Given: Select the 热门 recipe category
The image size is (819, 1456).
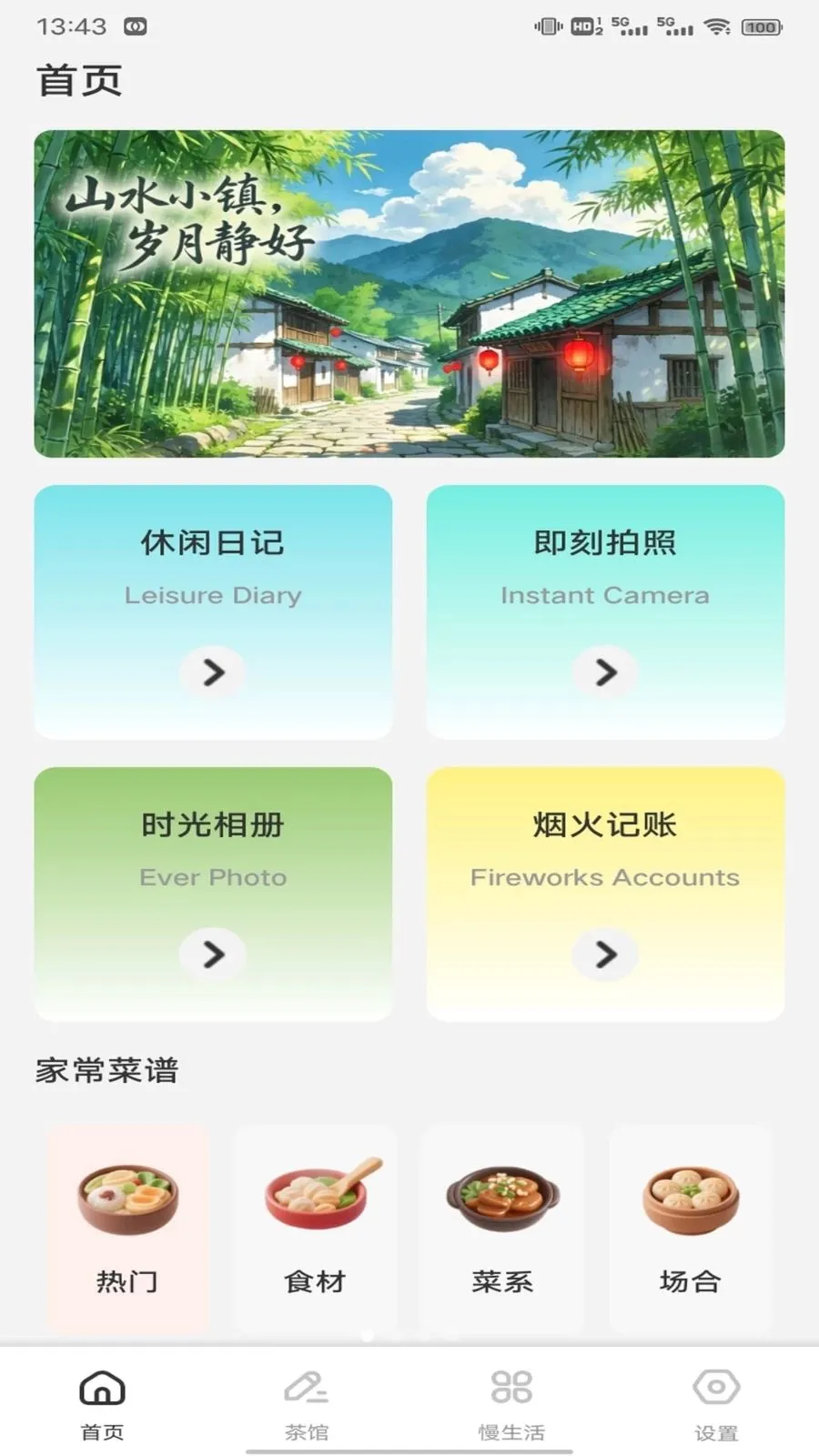Looking at the screenshot, I should pos(127,1228).
